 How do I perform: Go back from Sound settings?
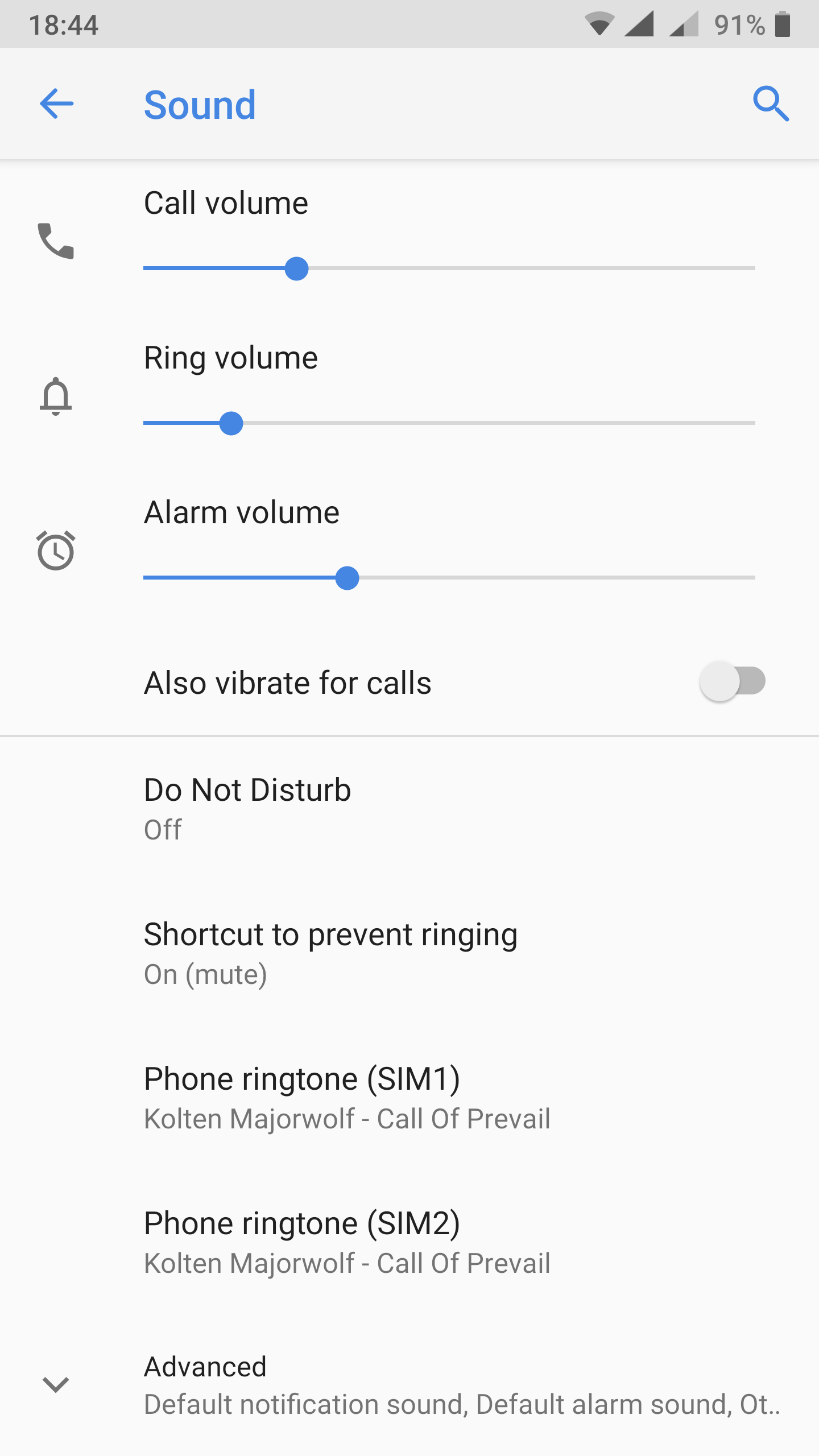[x=56, y=104]
